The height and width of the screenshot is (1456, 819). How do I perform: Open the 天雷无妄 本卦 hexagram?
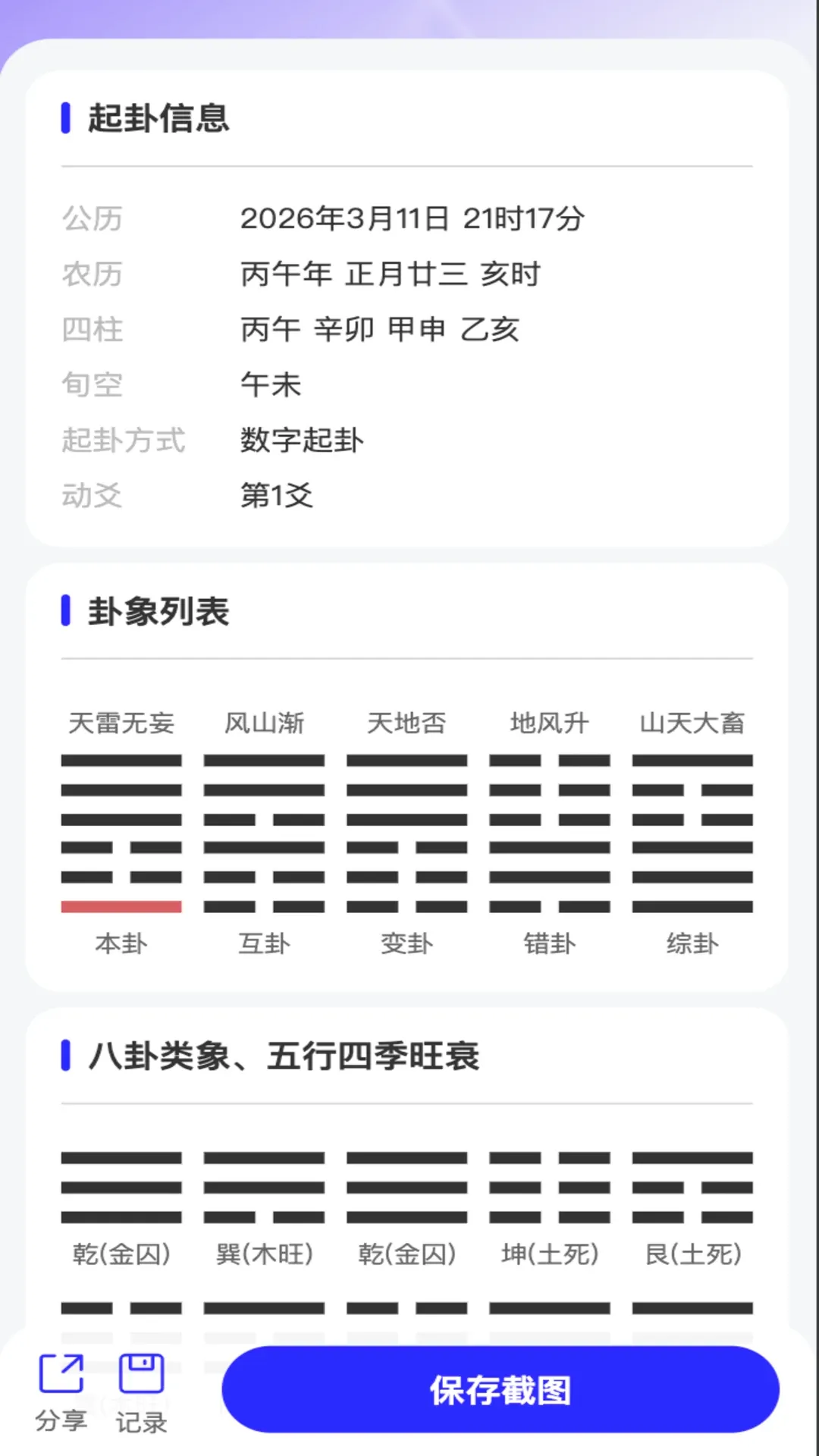[x=121, y=833]
